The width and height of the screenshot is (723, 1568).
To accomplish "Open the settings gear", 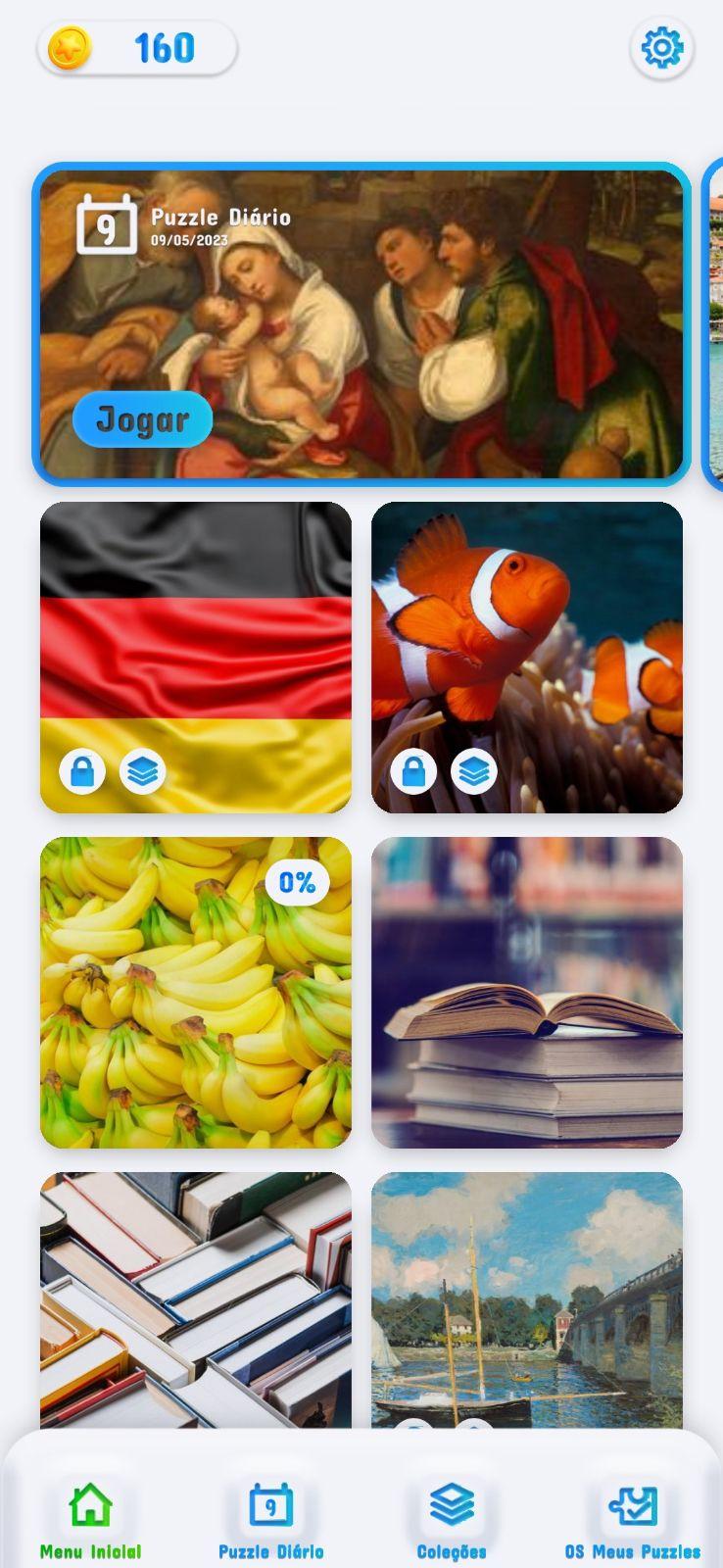I will [x=661, y=47].
